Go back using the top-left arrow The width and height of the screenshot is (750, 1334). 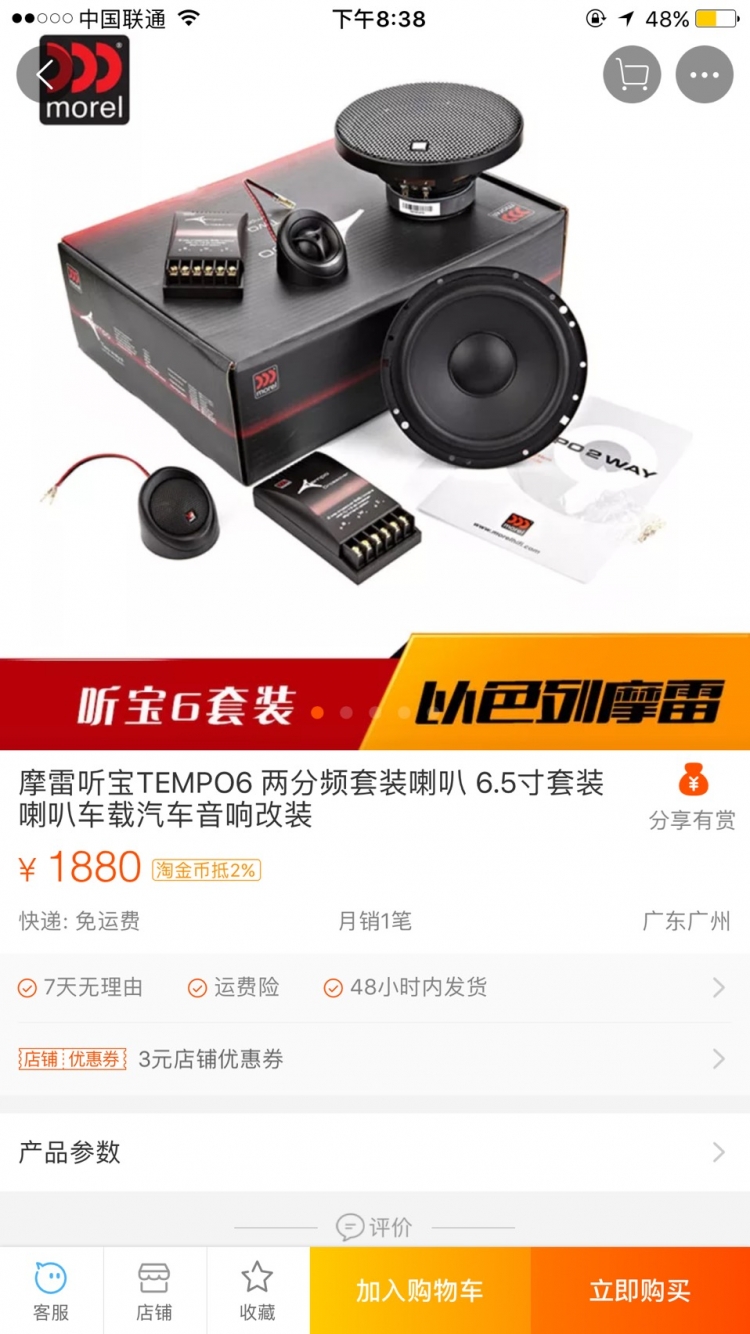point(45,75)
